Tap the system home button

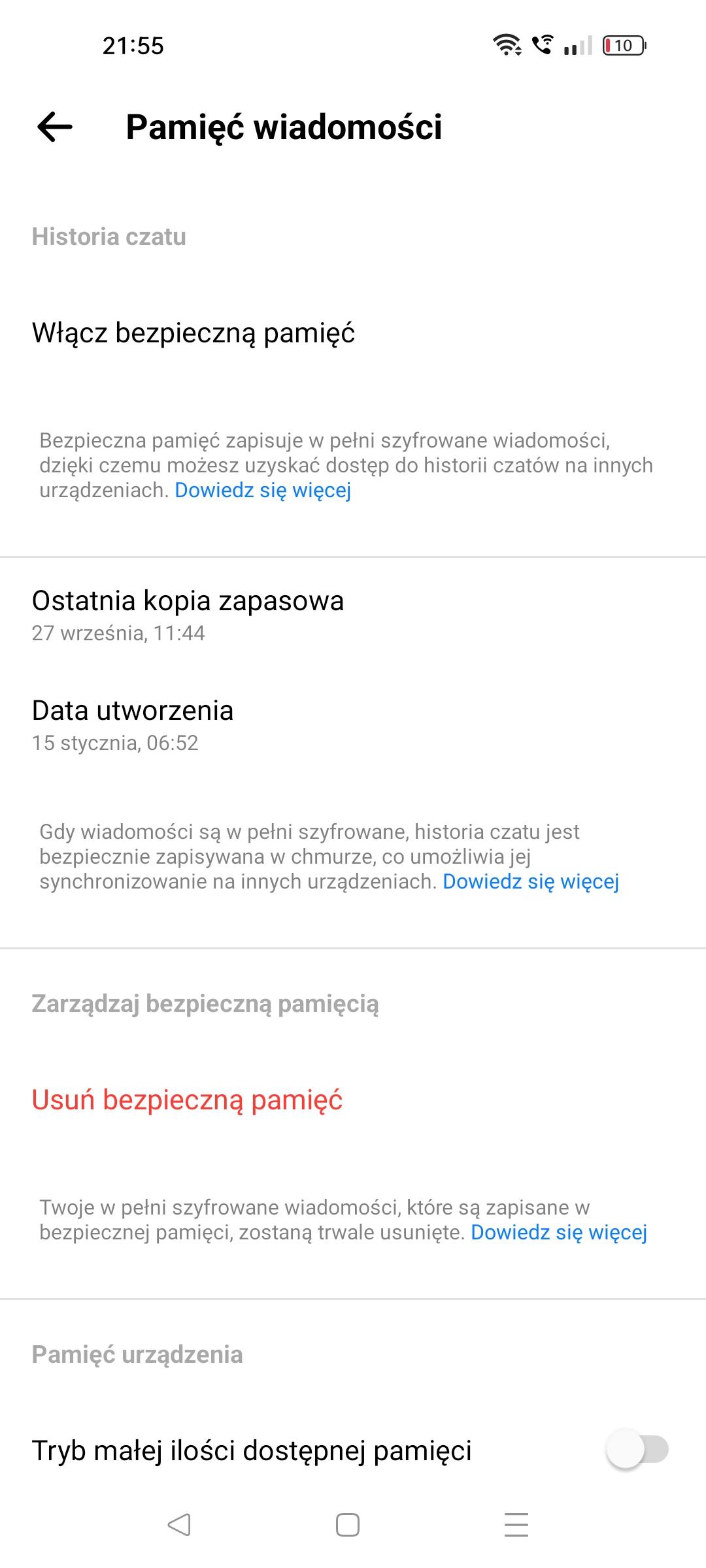coord(348,1525)
